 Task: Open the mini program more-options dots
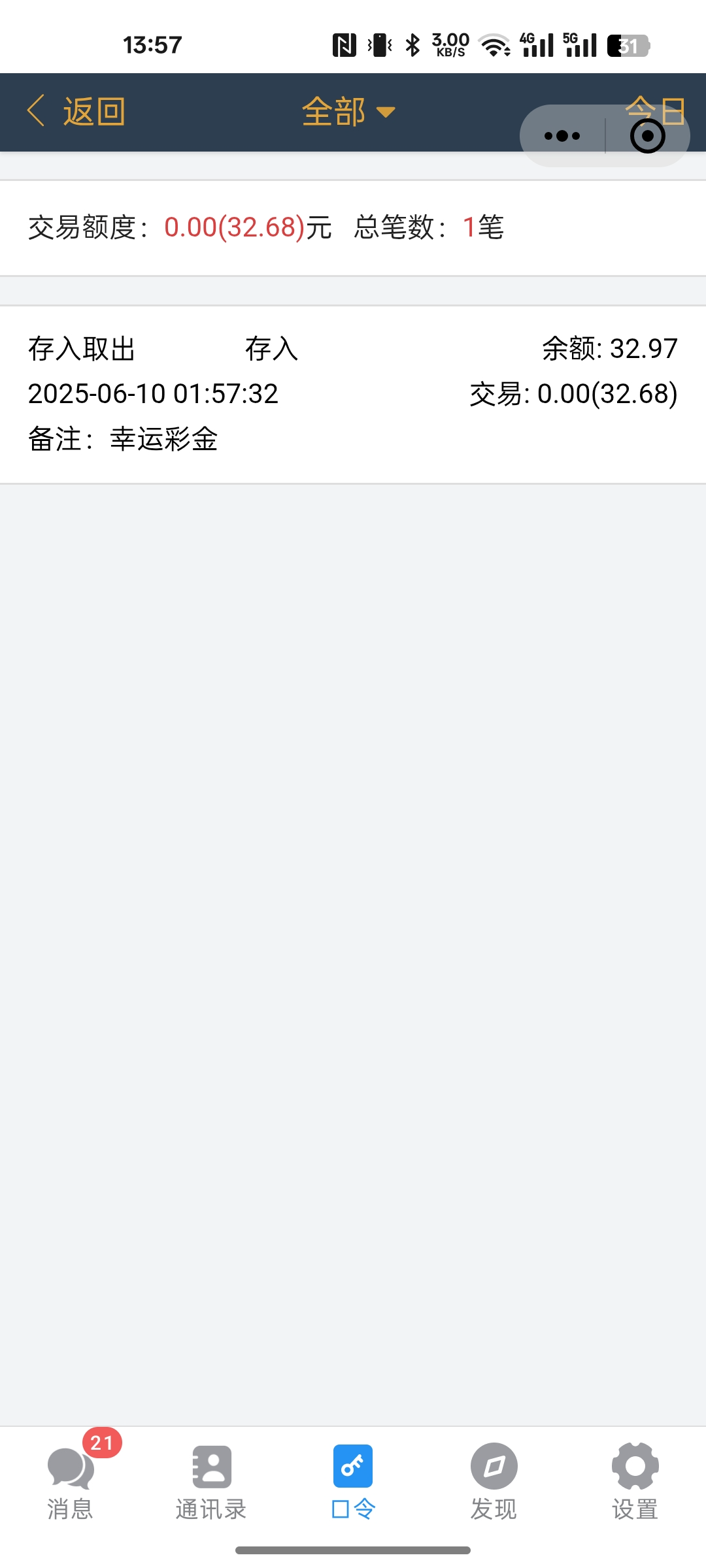click(562, 136)
